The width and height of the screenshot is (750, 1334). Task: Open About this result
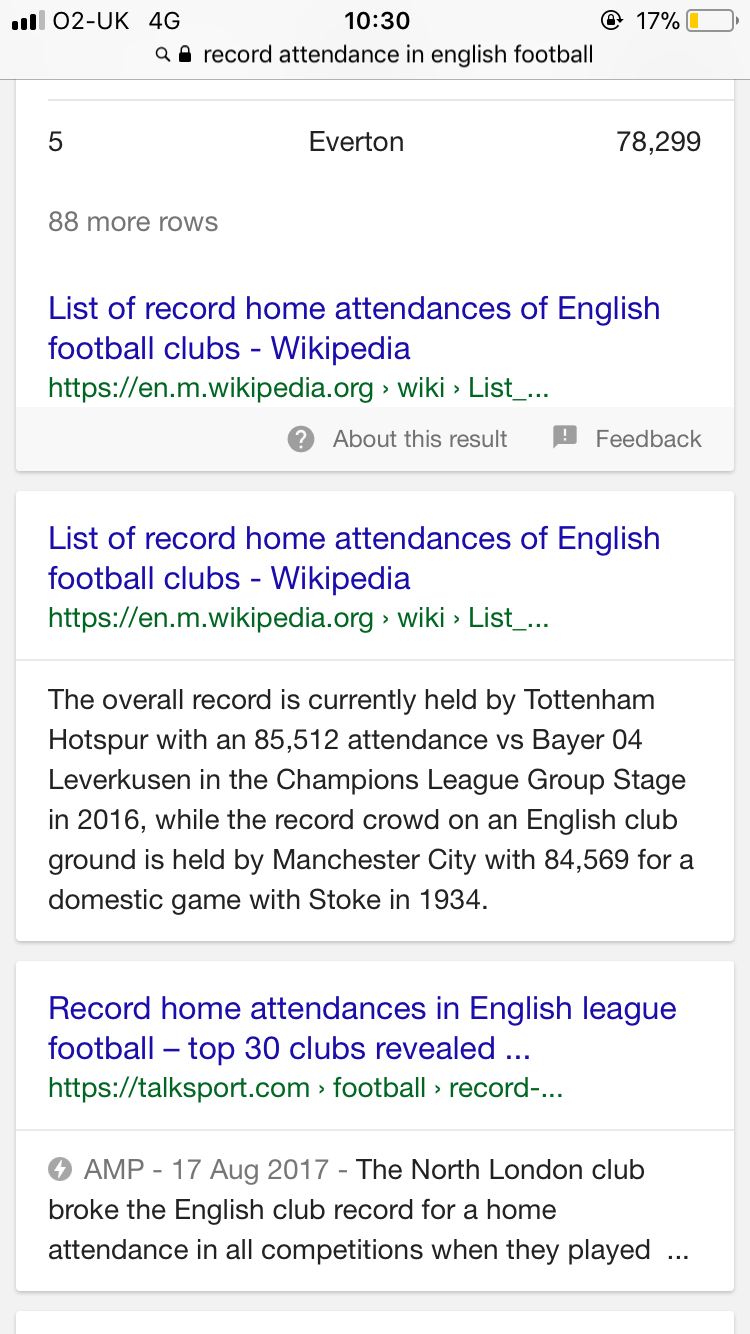(398, 439)
